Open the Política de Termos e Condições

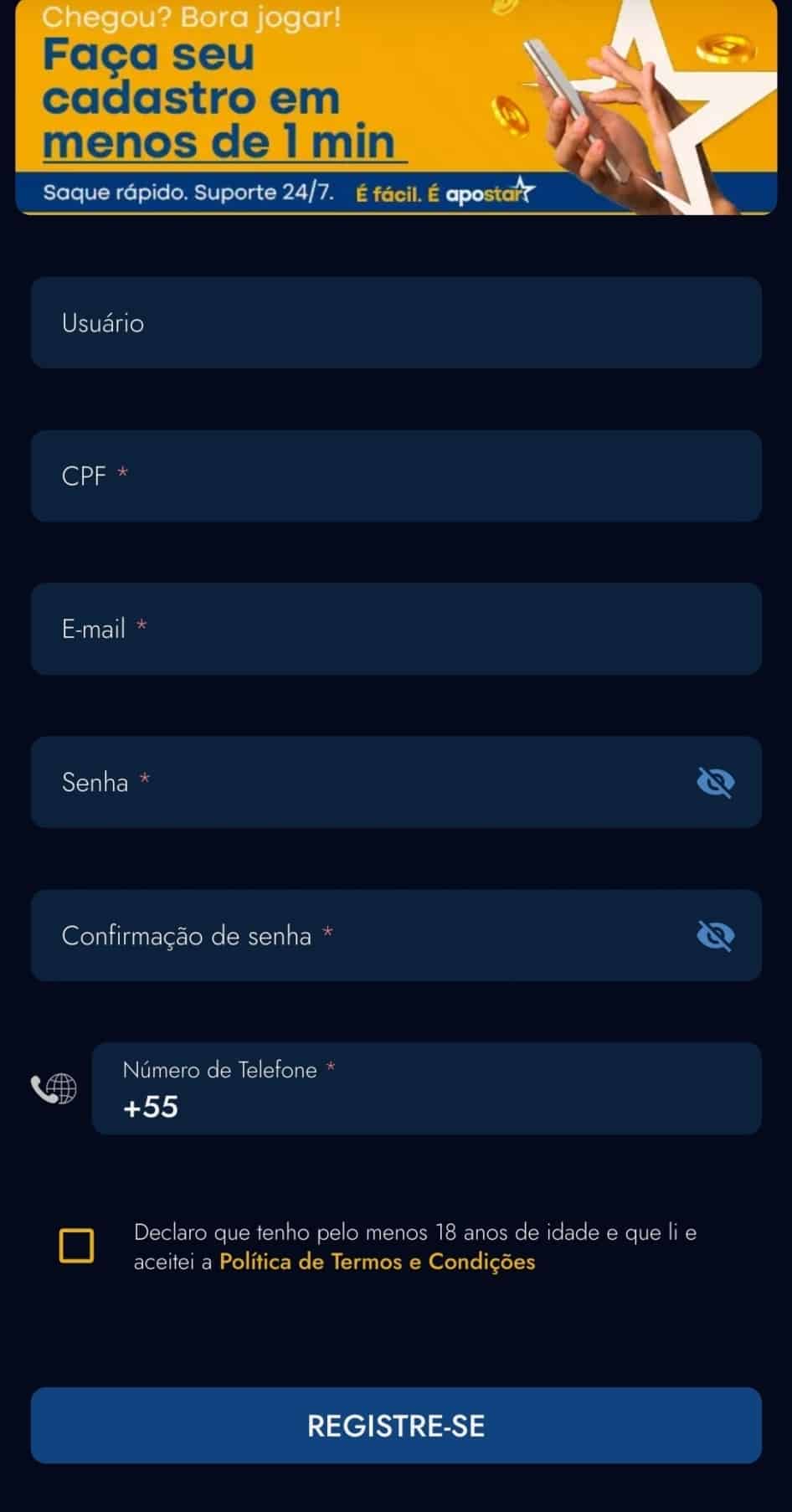[x=375, y=1263]
